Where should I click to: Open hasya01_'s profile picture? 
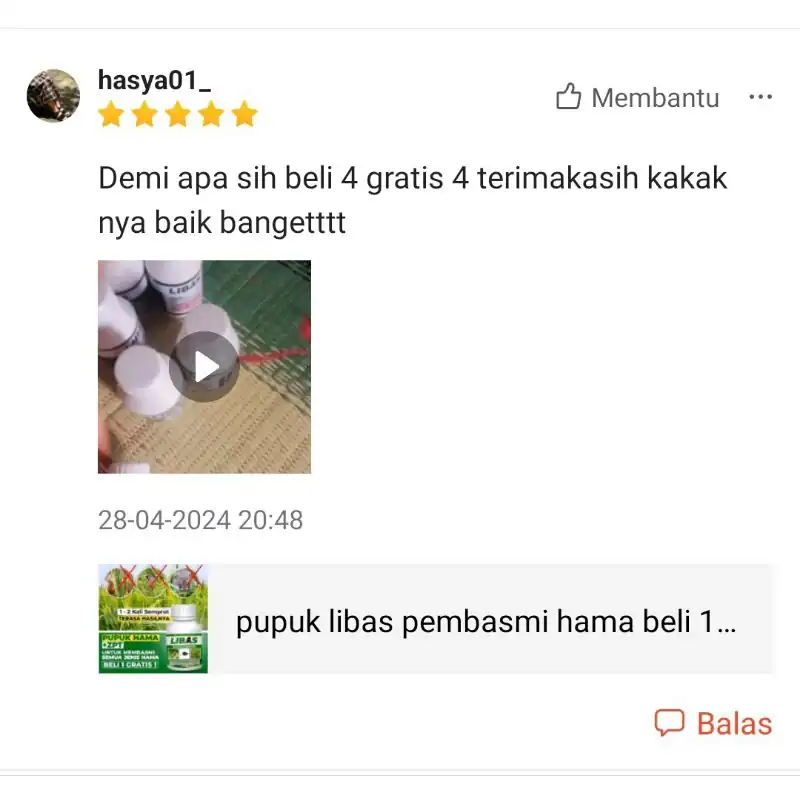(53, 96)
